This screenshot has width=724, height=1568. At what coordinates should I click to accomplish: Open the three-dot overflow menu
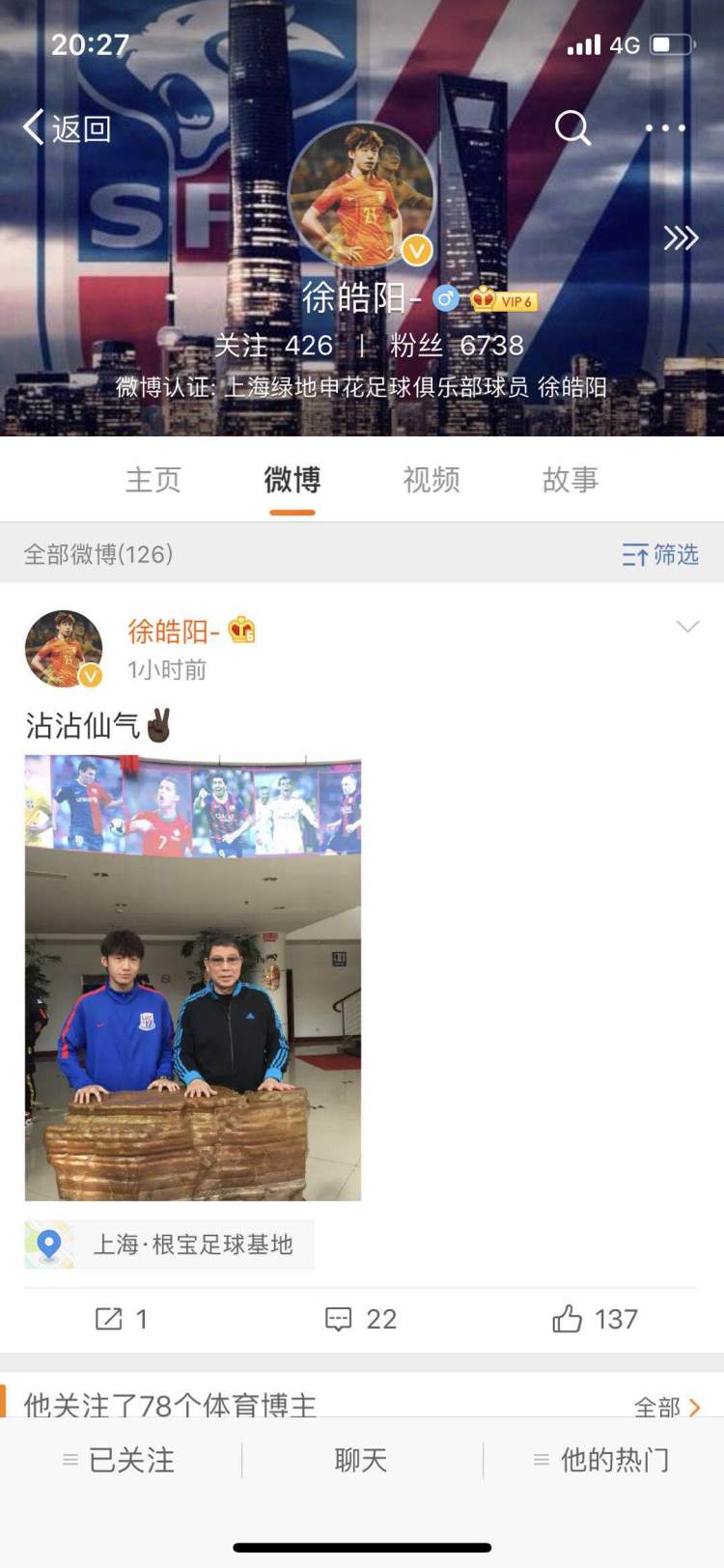[664, 127]
